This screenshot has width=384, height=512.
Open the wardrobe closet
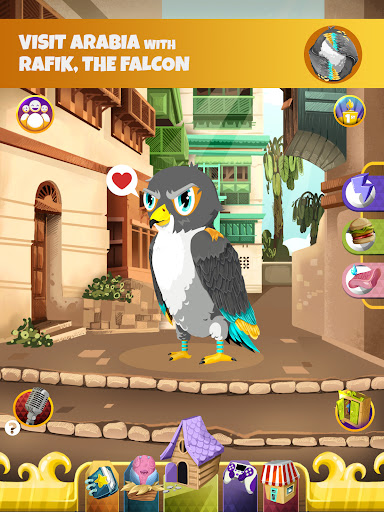(355, 410)
